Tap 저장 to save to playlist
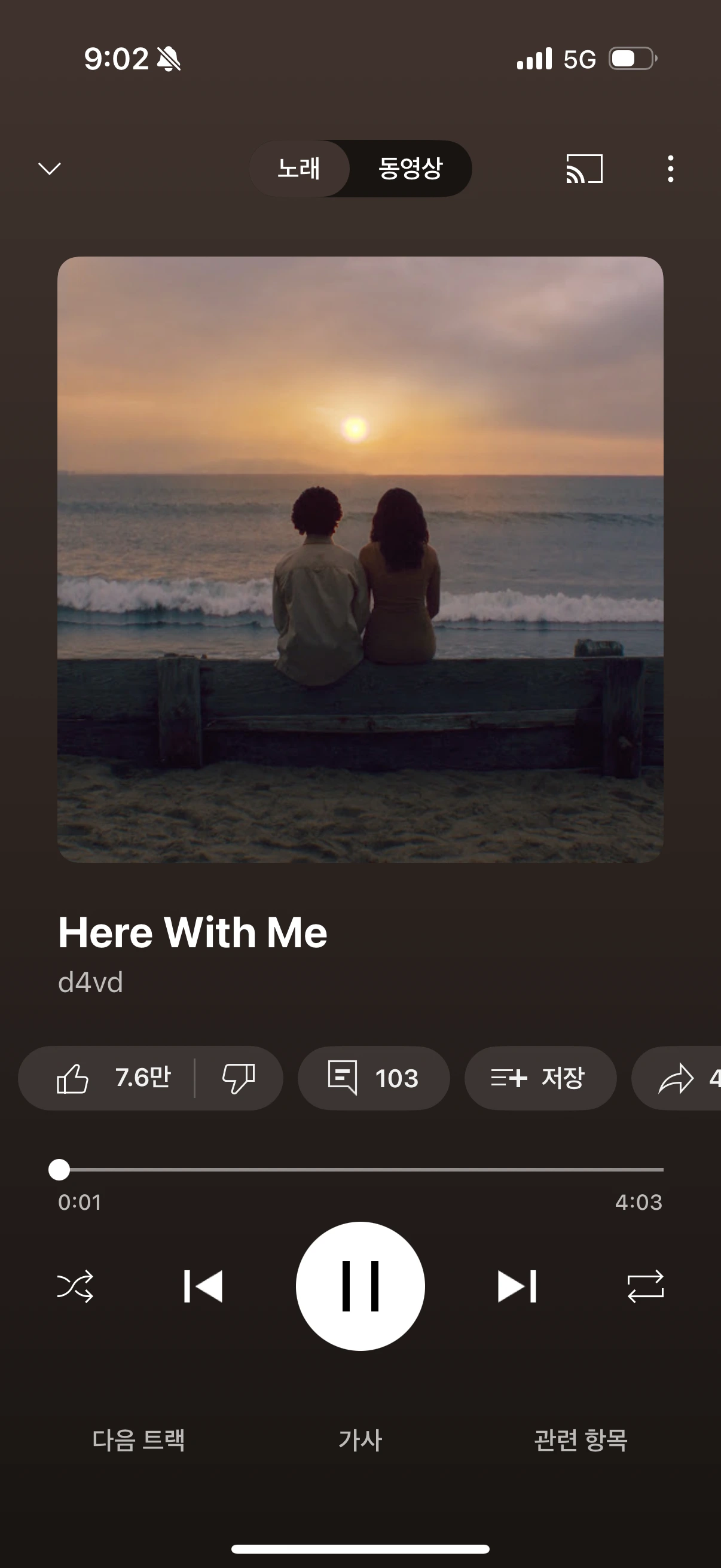This screenshot has height=1568, width=721. click(540, 1078)
